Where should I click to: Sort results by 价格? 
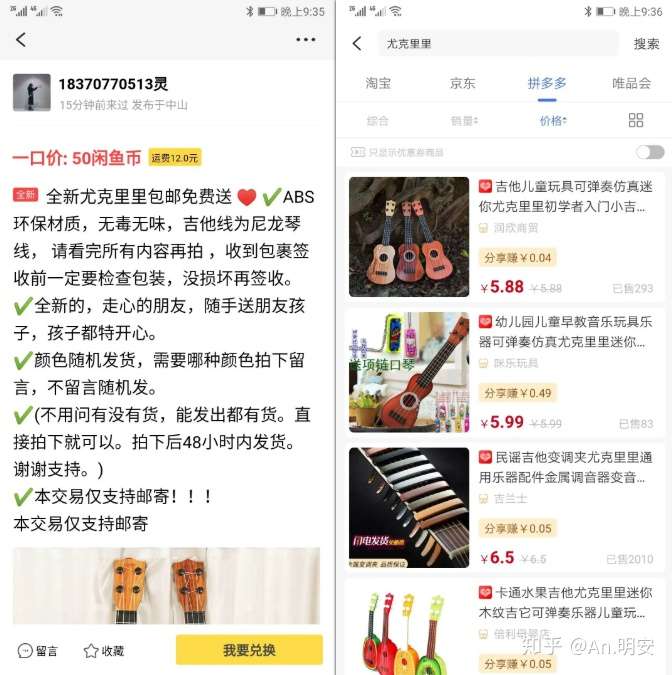pyautogui.click(x=553, y=120)
